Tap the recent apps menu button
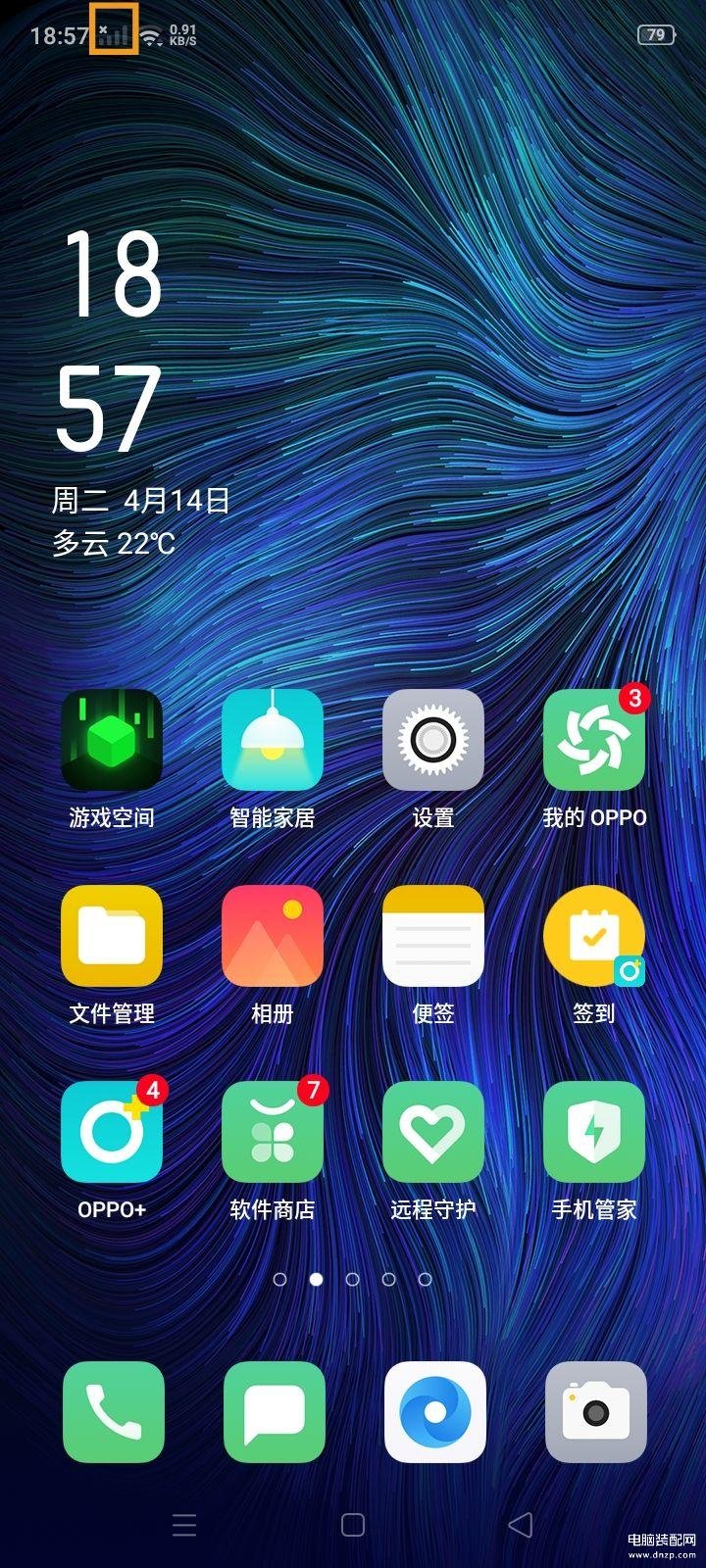The width and height of the screenshot is (706, 1568). coord(184,1524)
